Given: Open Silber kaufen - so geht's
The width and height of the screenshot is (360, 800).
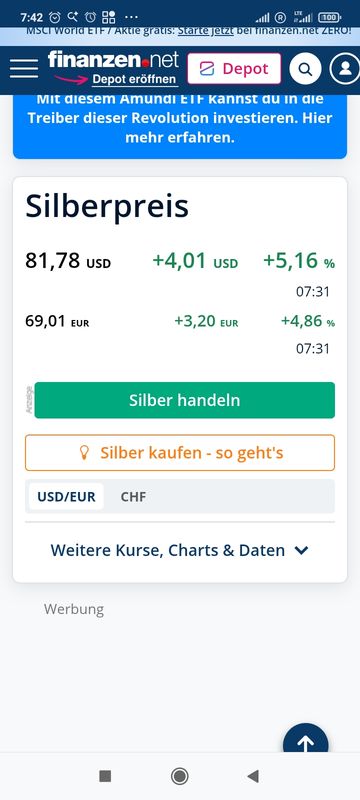Looking at the screenshot, I should [180, 453].
